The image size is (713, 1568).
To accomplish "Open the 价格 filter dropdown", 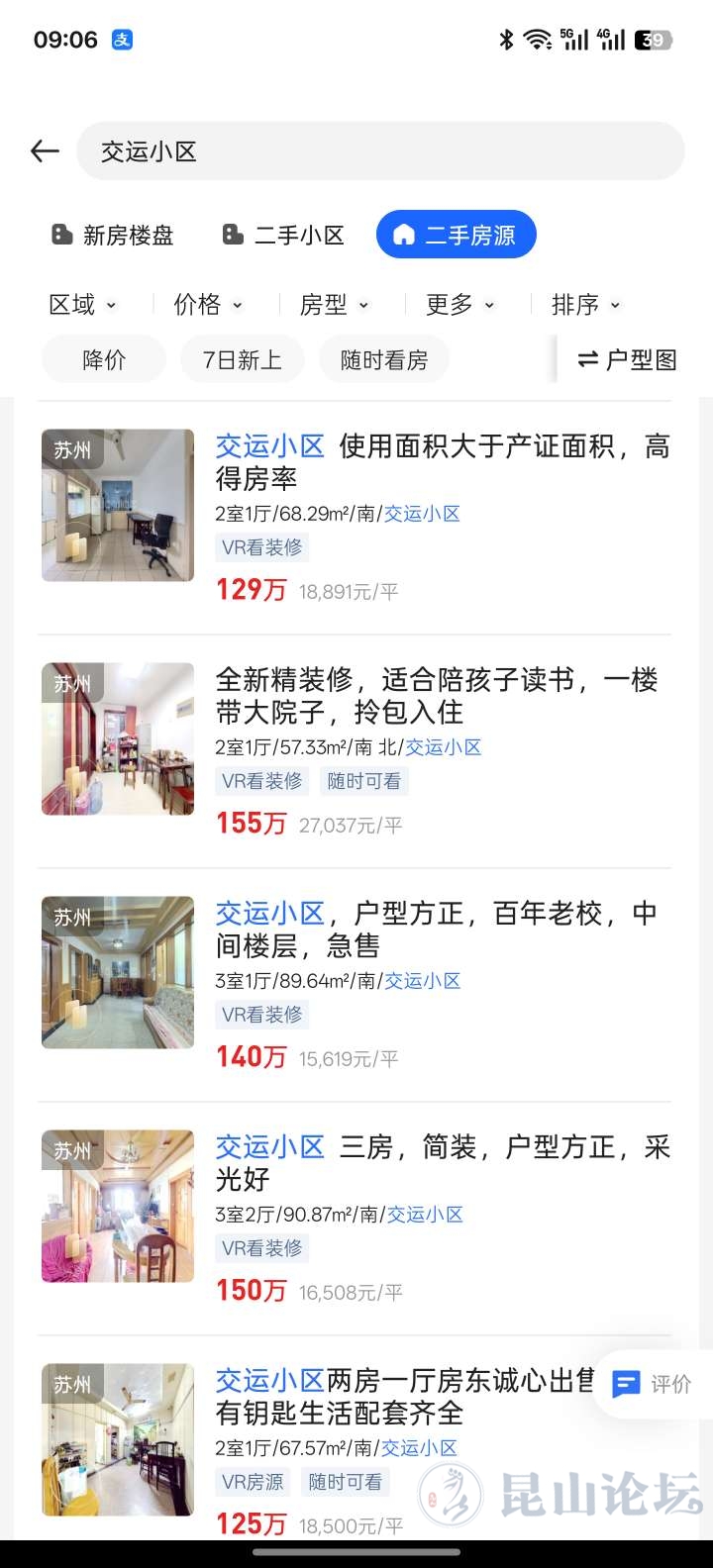I will coord(208,305).
